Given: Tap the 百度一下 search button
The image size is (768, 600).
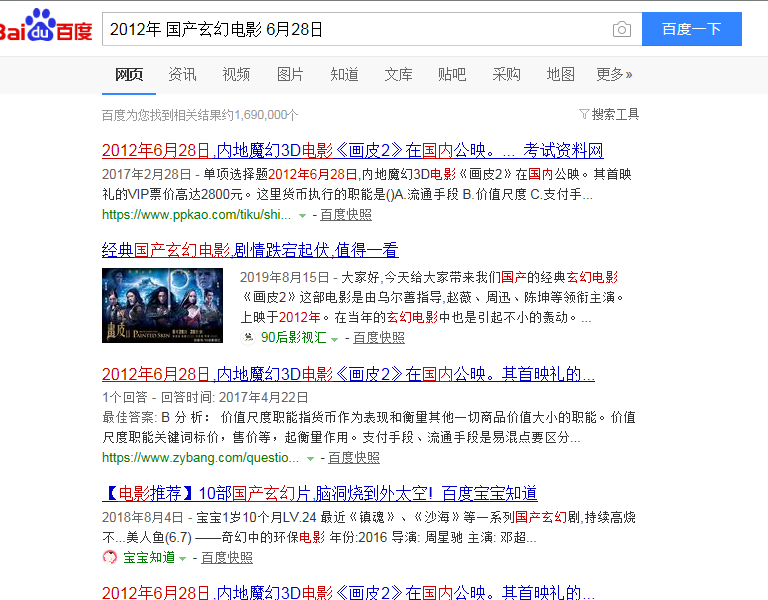Looking at the screenshot, I should (691, 30).
